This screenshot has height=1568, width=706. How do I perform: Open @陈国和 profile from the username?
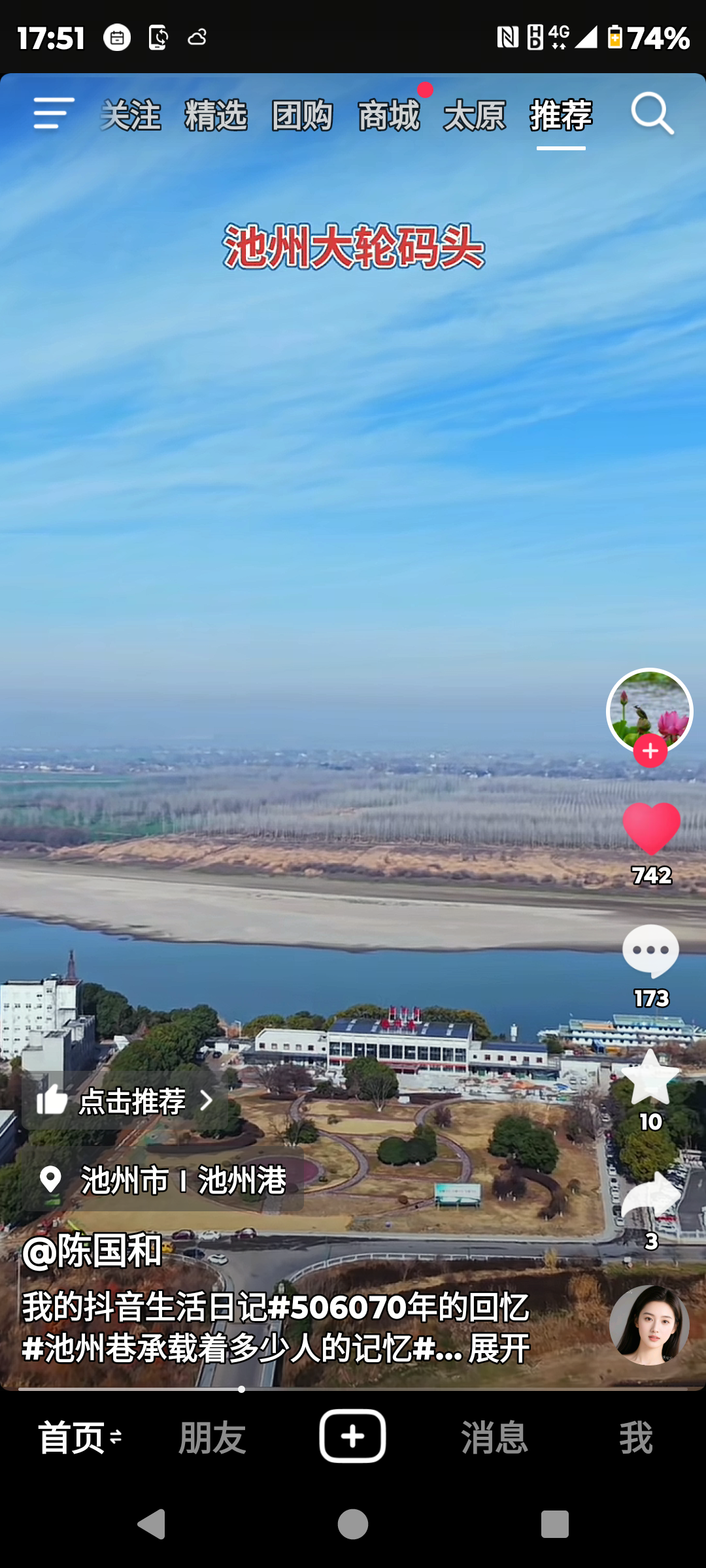coord(92,1250)
